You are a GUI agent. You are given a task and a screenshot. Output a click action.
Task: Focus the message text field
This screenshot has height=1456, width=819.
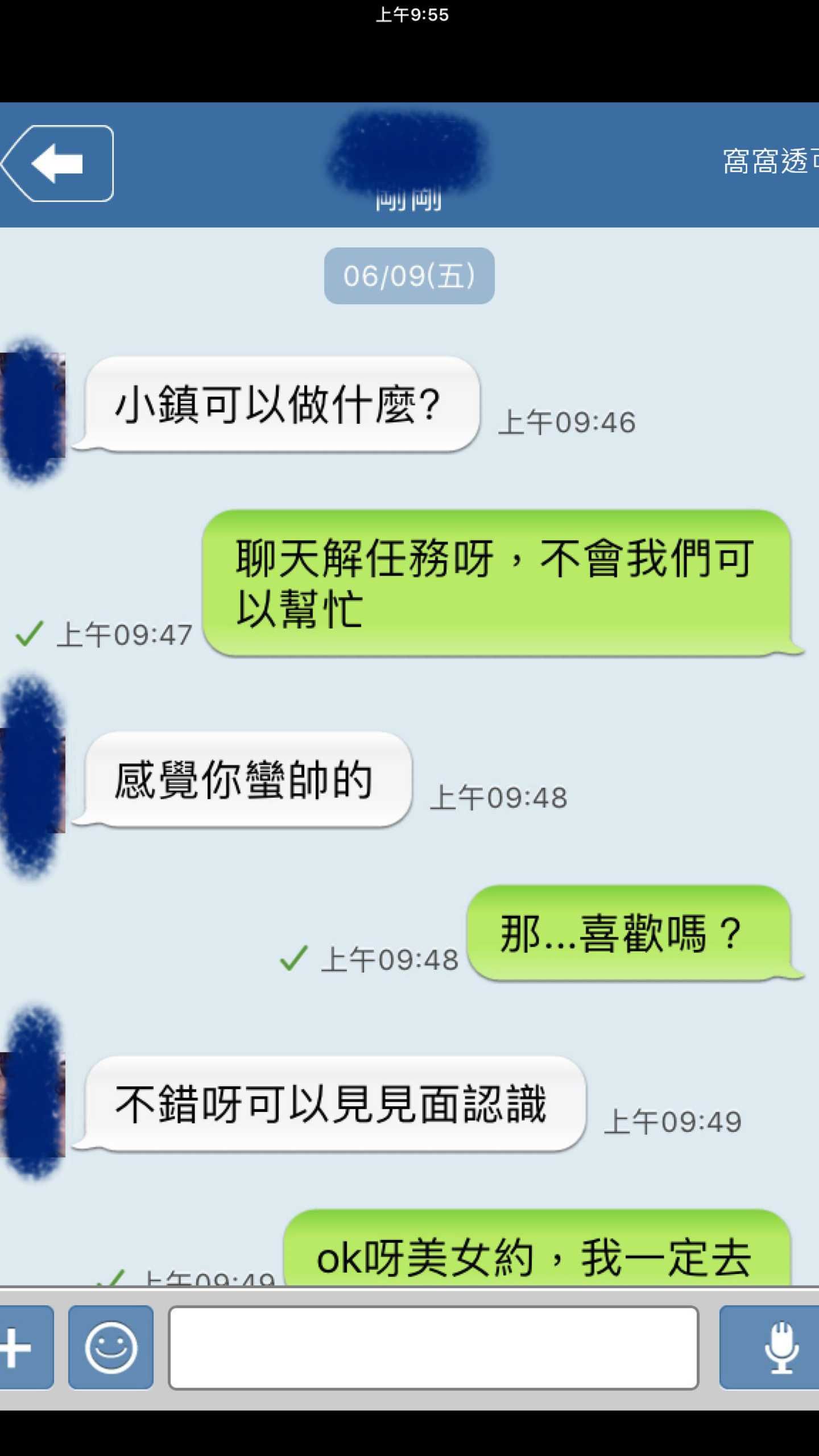[x=433, y=1348]
